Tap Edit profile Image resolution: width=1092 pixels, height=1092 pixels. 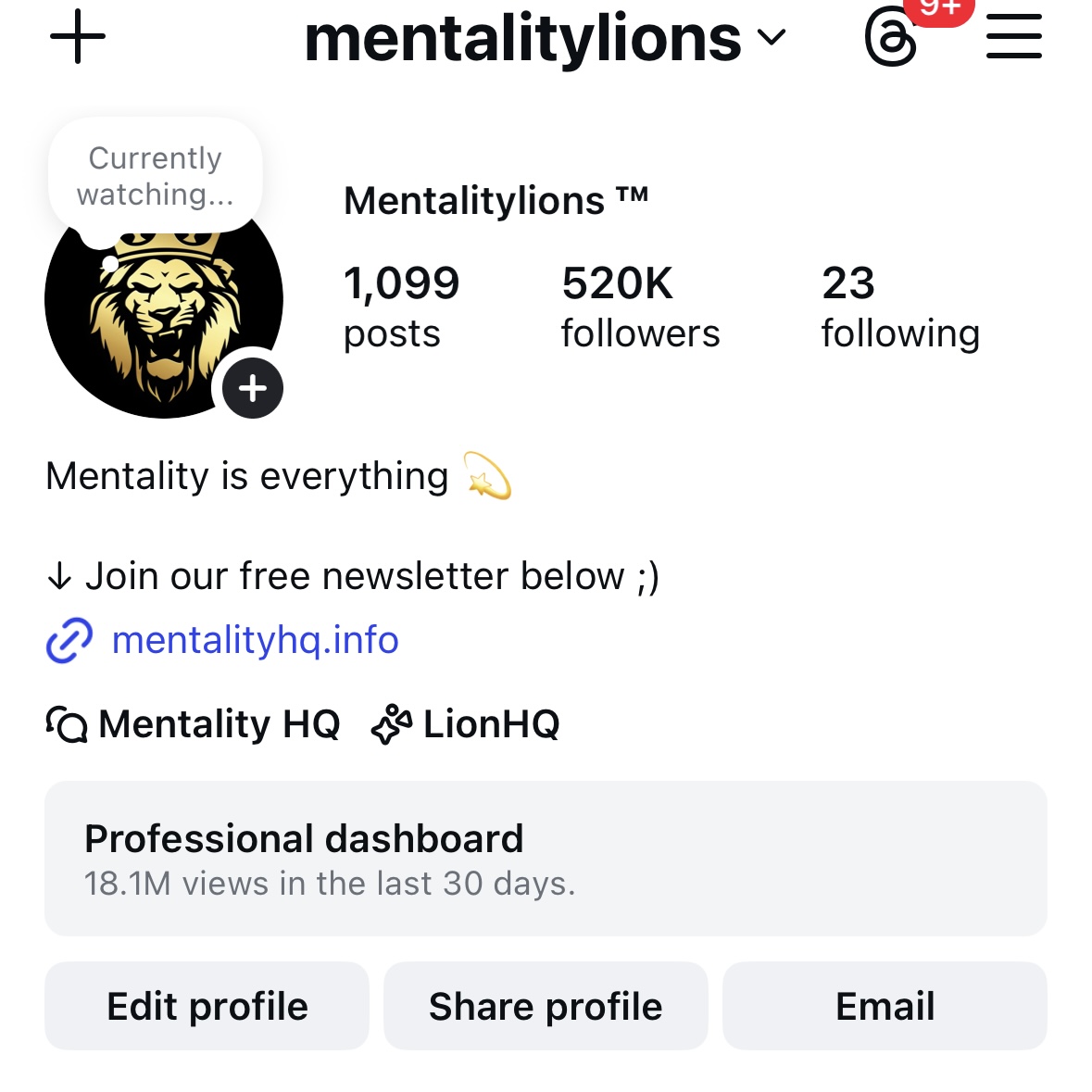coord(207,1006)
